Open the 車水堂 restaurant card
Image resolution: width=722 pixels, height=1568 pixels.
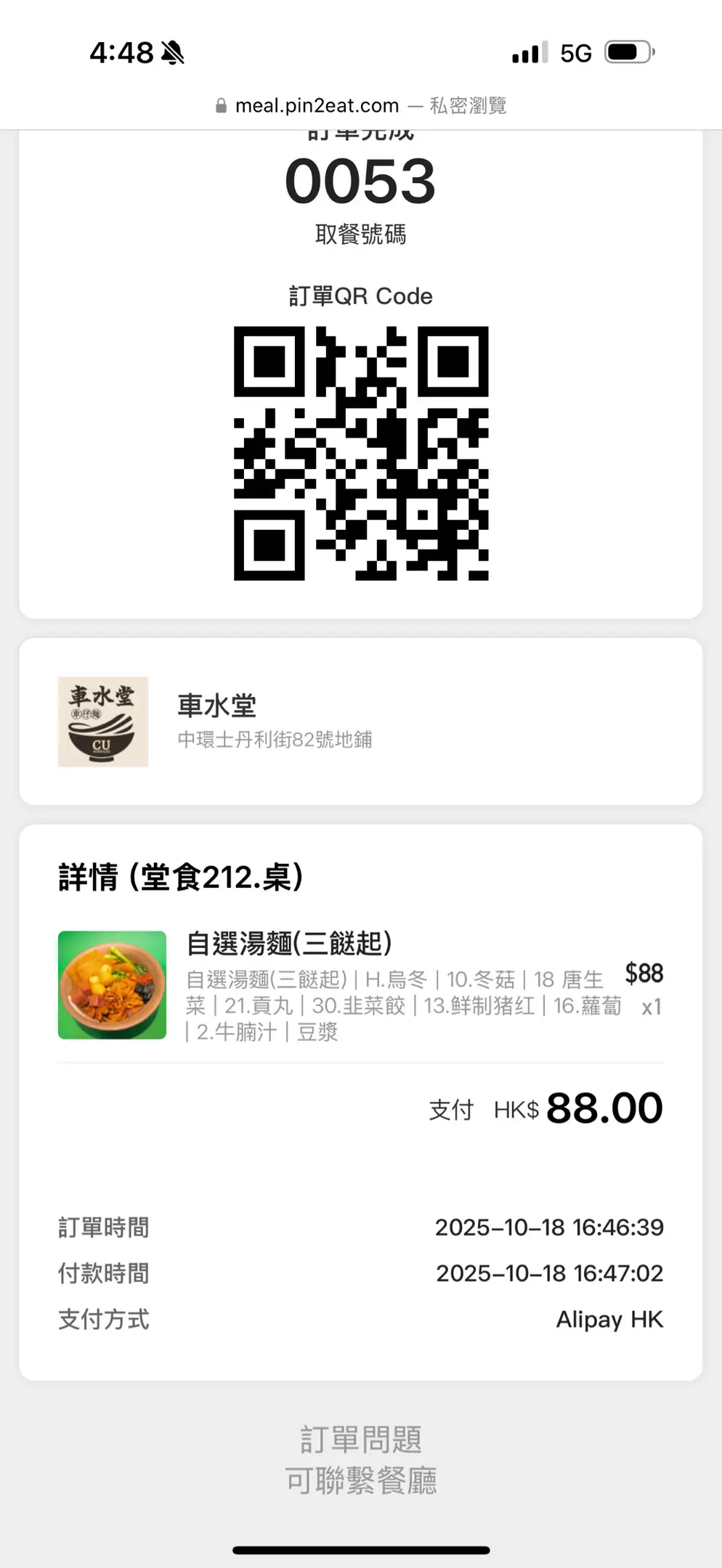[x=361, y=722]
